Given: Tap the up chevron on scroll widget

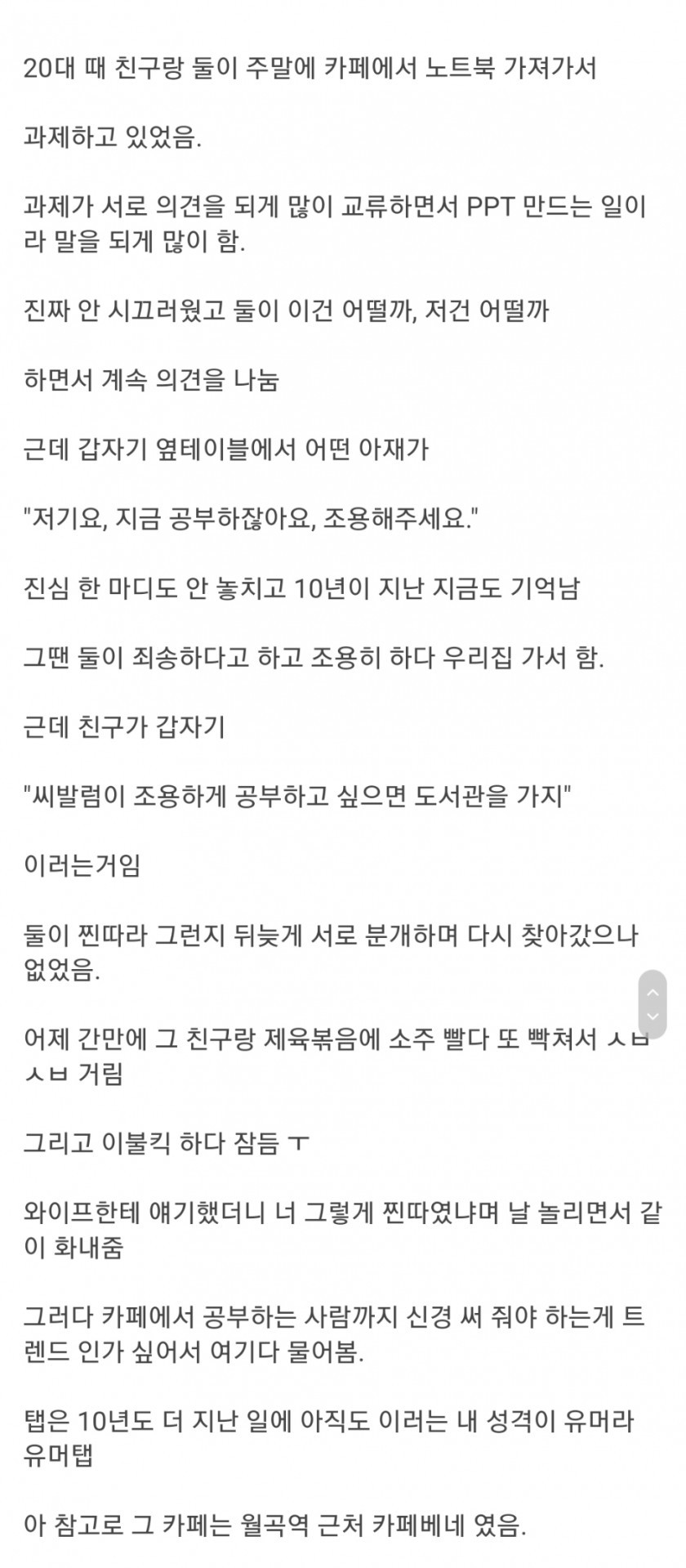Looking at the screenshot, I should 652,992.
